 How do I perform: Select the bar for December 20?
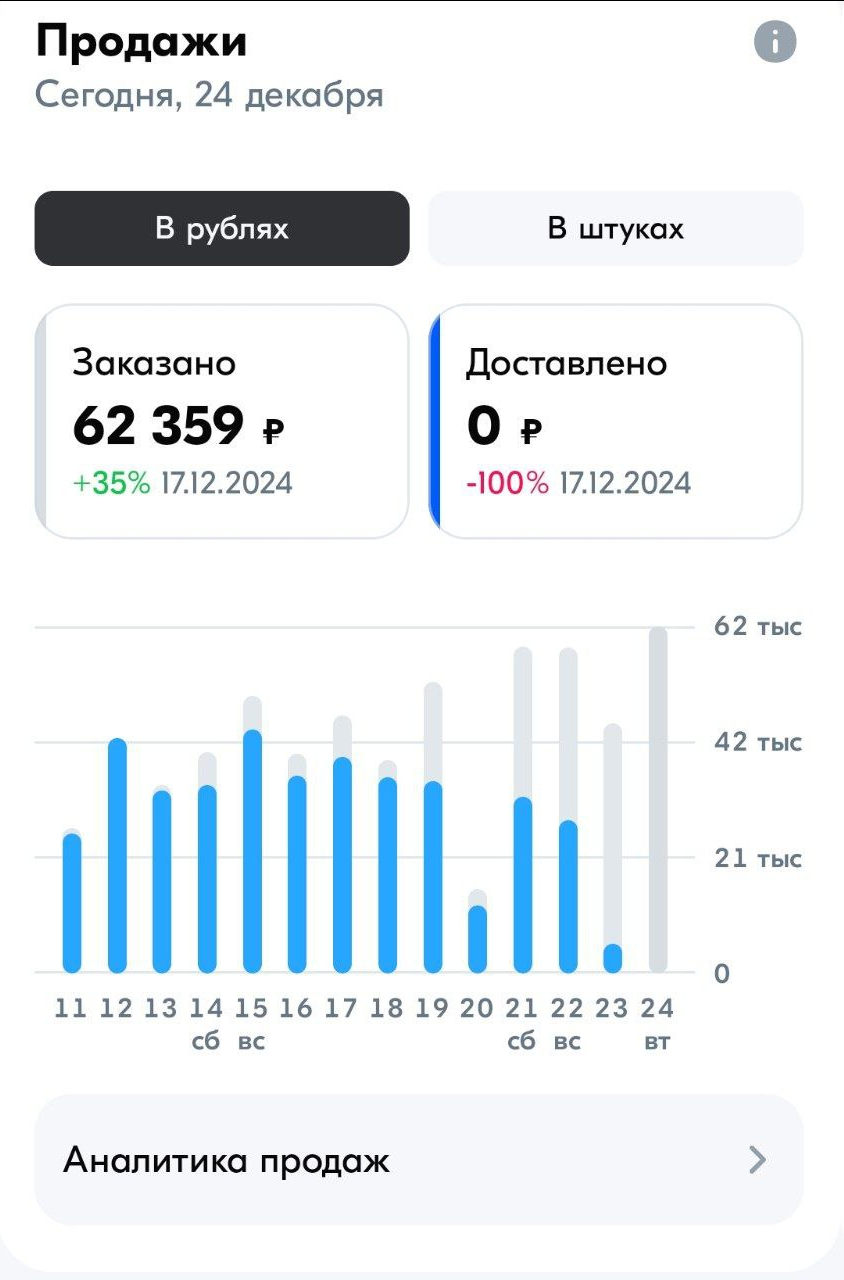click(478, 931)
